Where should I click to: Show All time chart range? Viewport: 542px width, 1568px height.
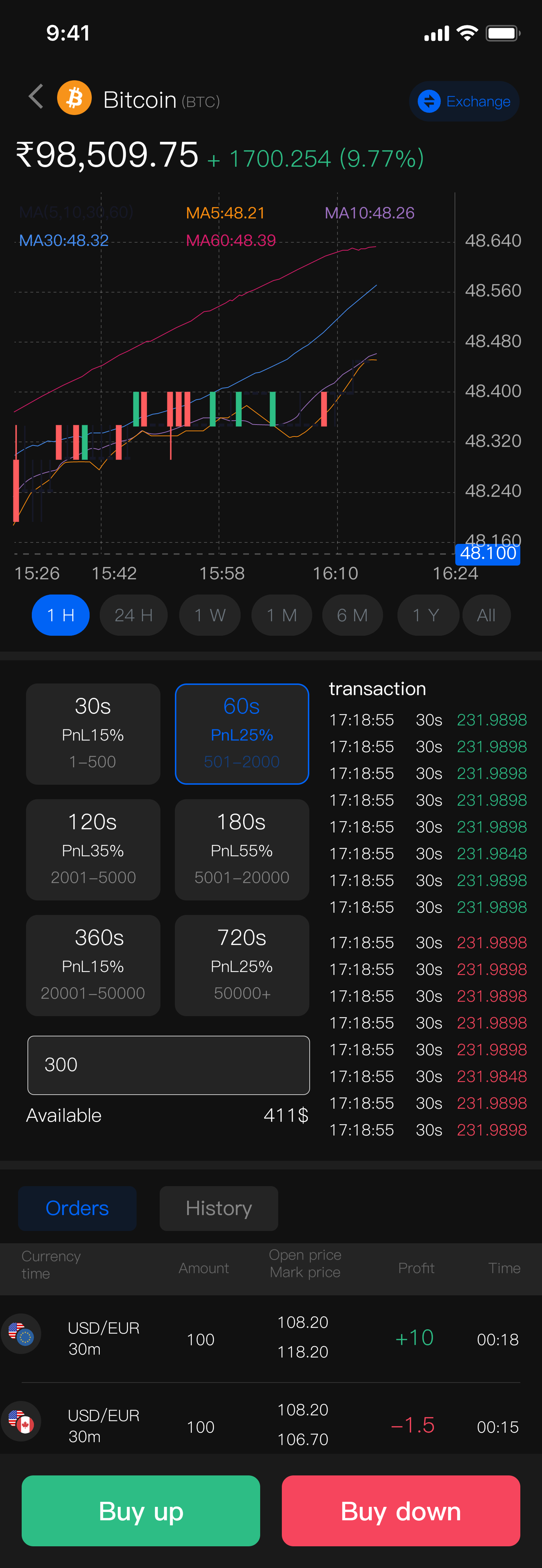[486, 615]
